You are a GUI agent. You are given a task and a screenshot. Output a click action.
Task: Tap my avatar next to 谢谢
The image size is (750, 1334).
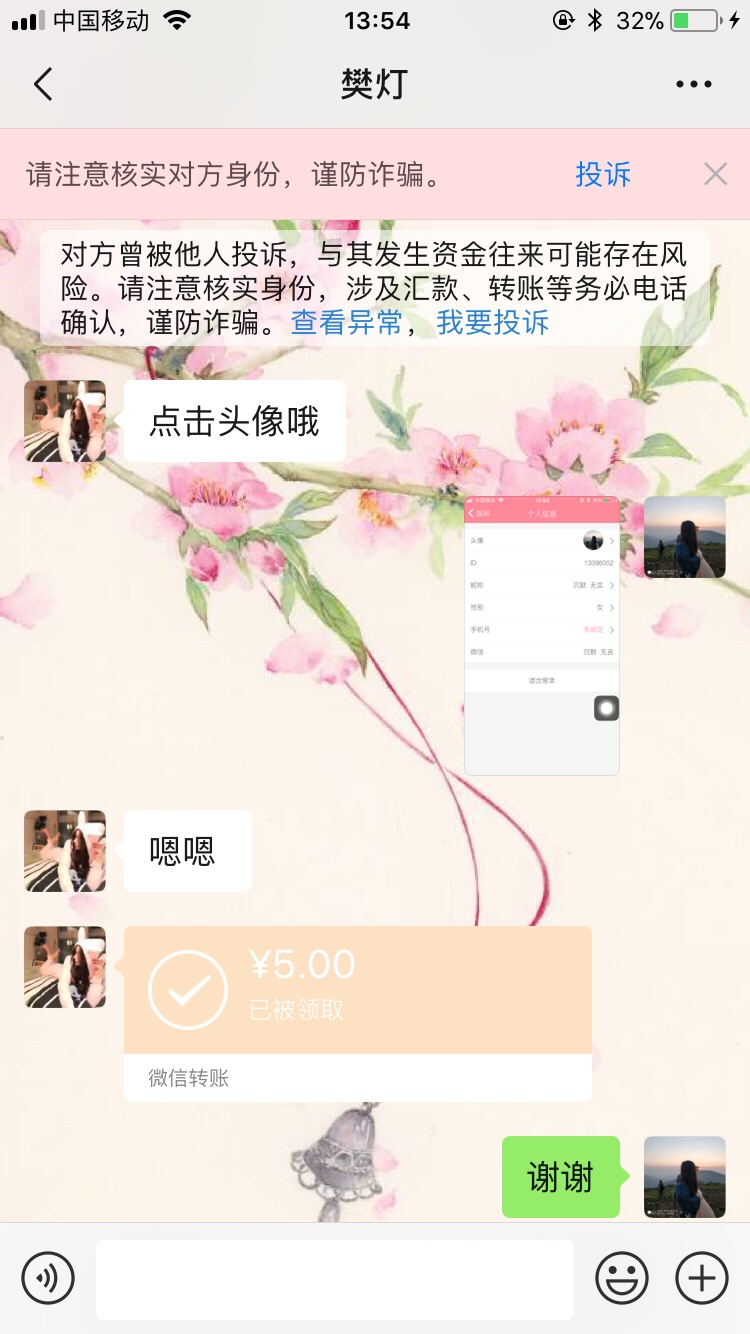pos(684,1177)
